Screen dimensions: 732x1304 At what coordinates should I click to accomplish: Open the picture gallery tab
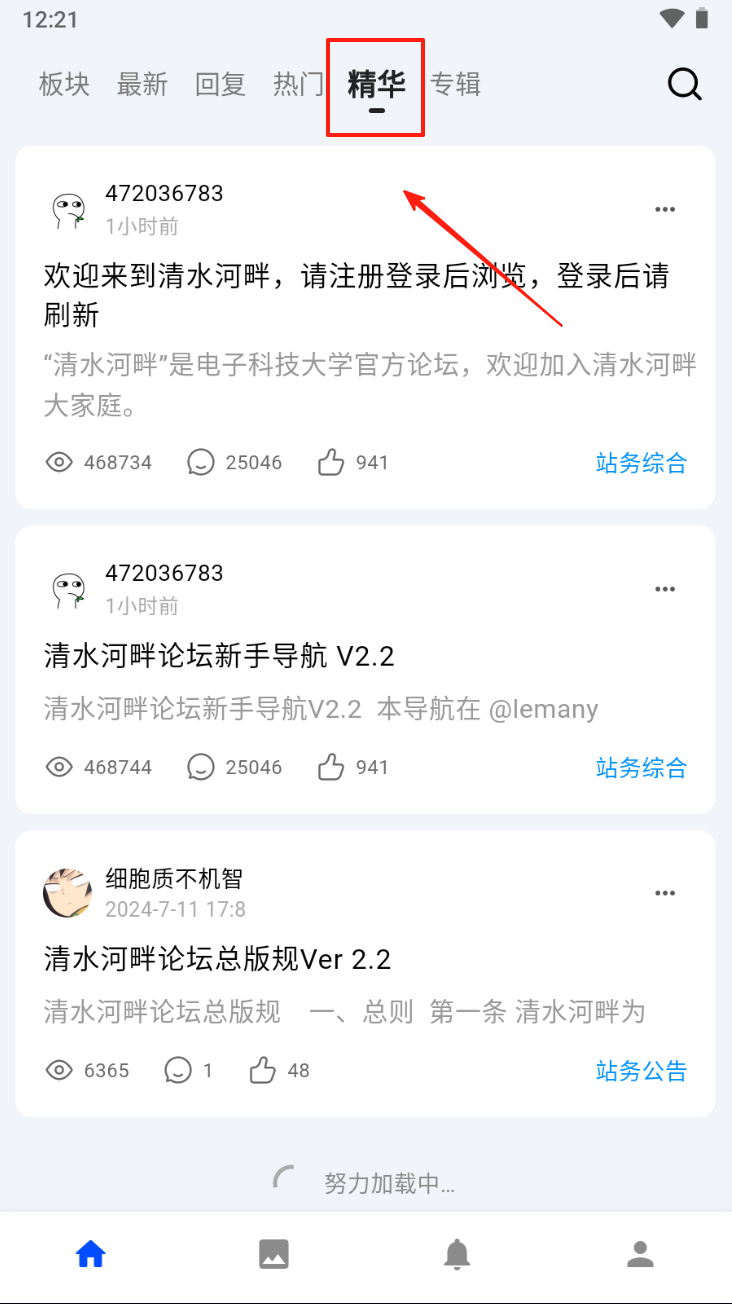click(x=274, y=1254)
